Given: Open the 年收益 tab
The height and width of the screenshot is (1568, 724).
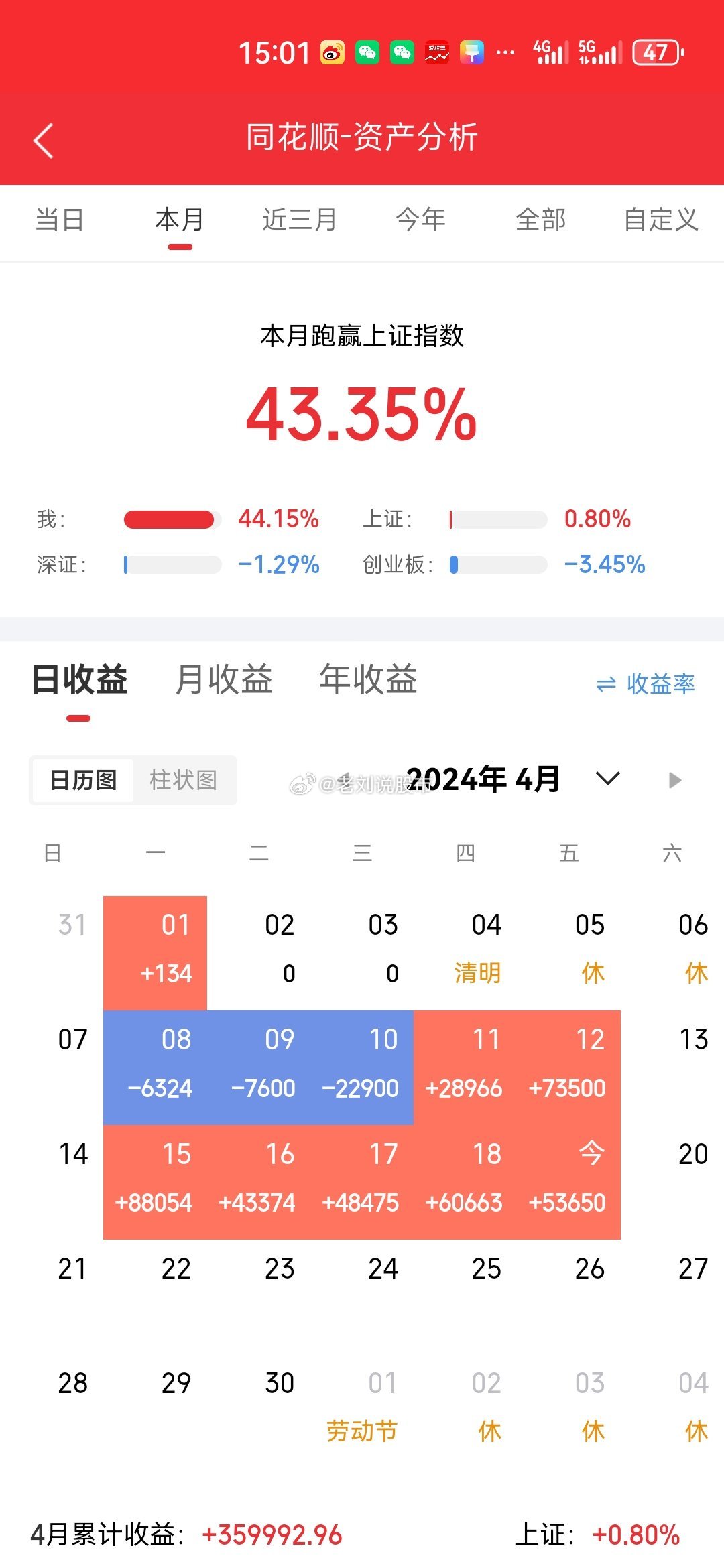Looking at the screenshot, I should click(x=368, y=679).
